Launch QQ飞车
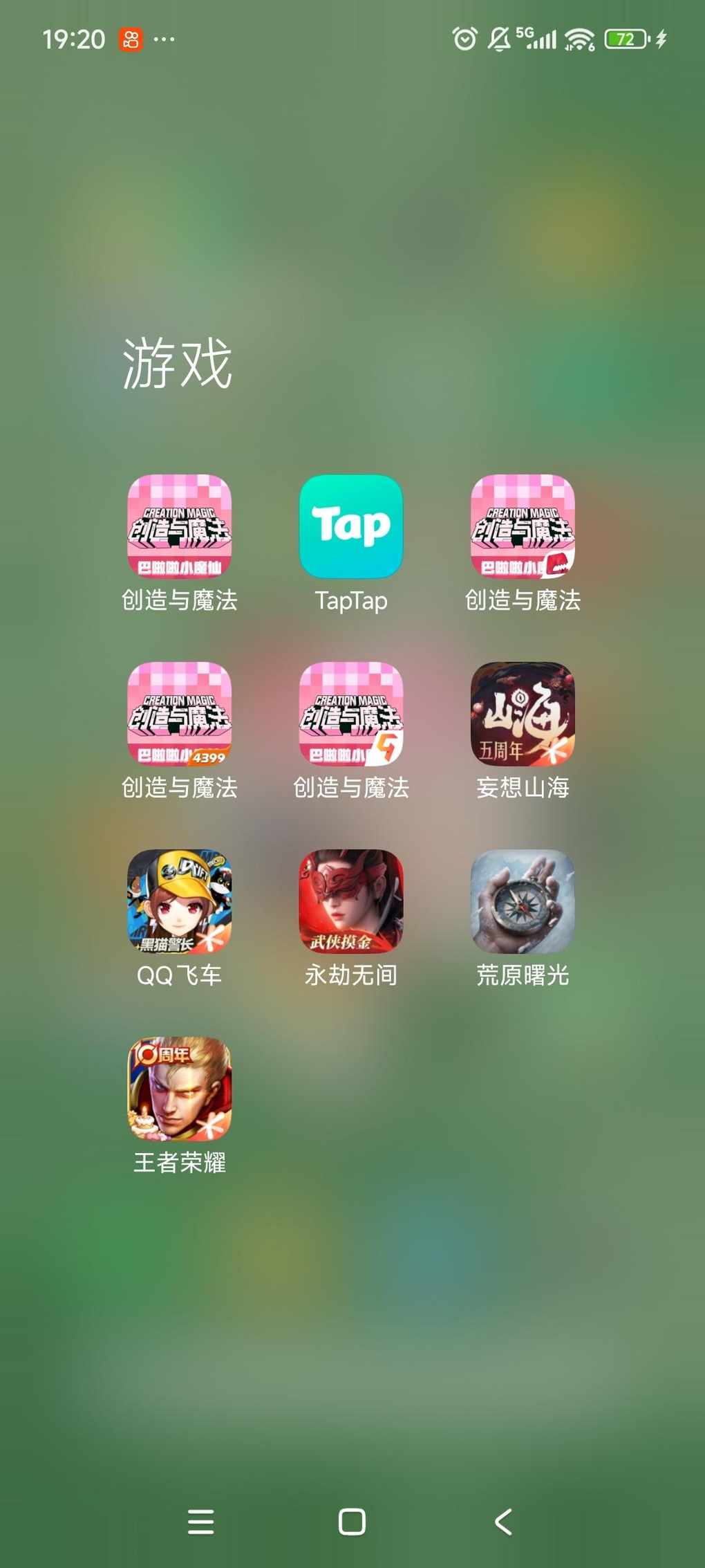 (180, 901)
